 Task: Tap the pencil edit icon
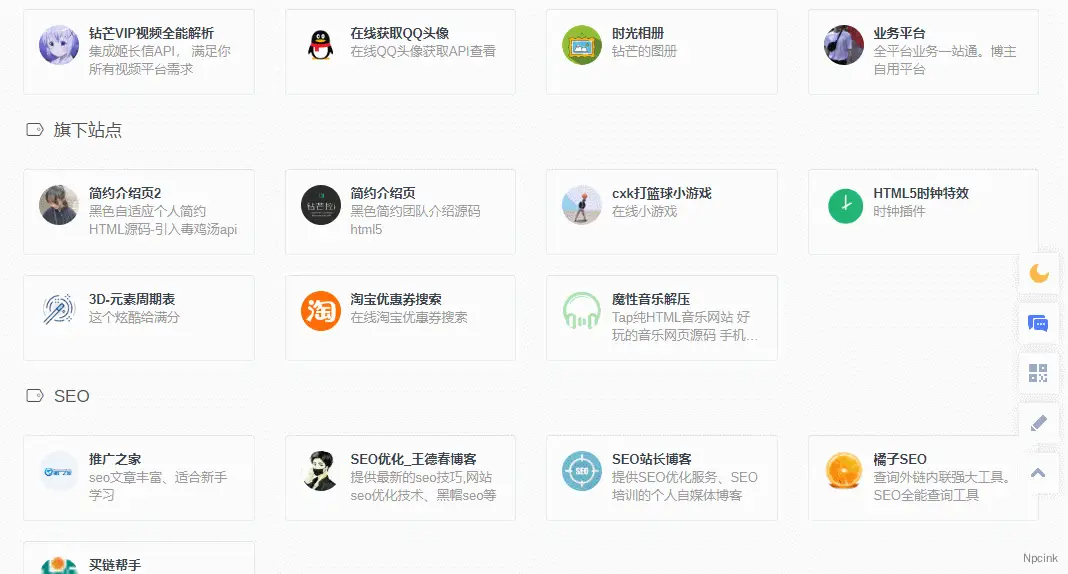pos(1038,423)
